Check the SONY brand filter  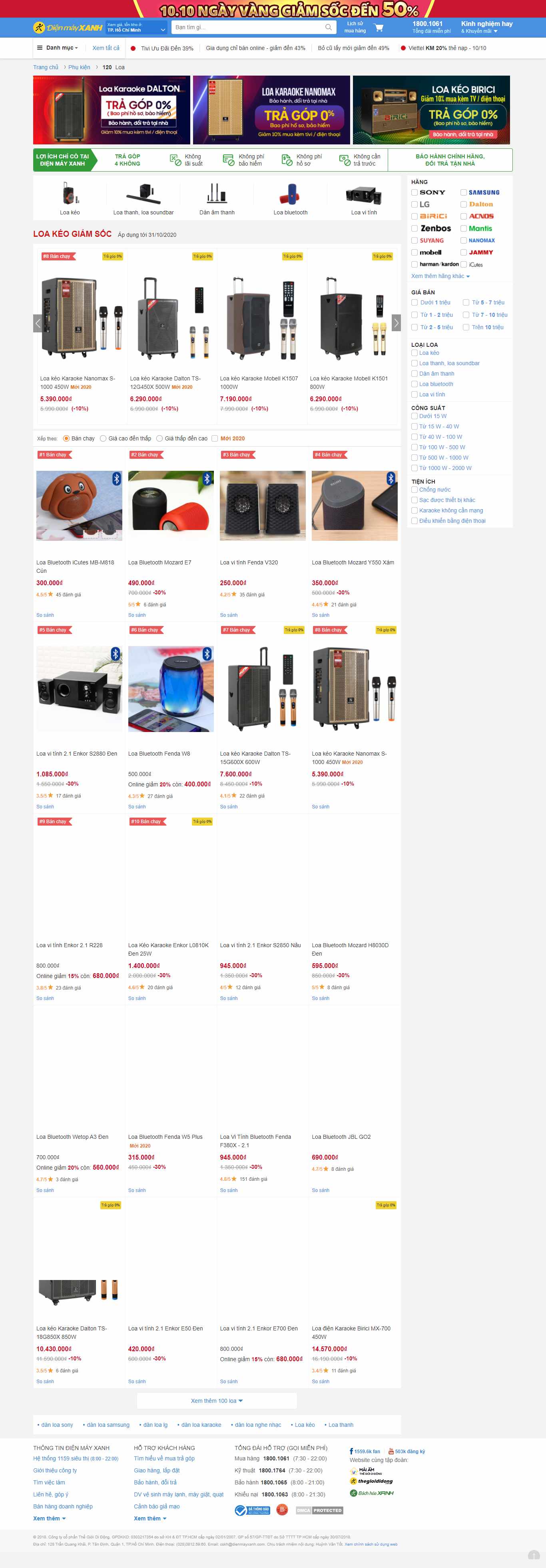pos(414,192)
